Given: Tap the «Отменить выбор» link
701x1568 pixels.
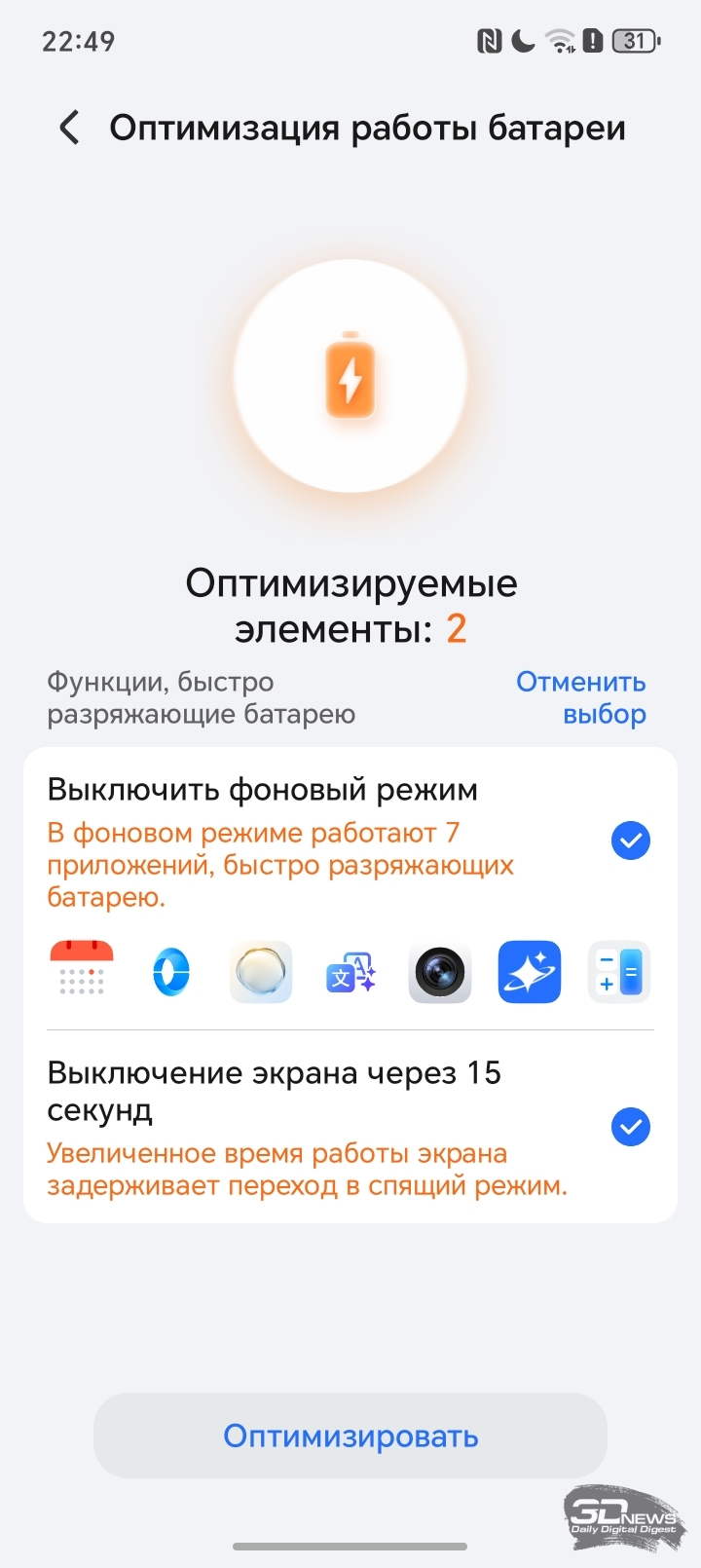Looking at the screenshot, I should click(581, 697).
